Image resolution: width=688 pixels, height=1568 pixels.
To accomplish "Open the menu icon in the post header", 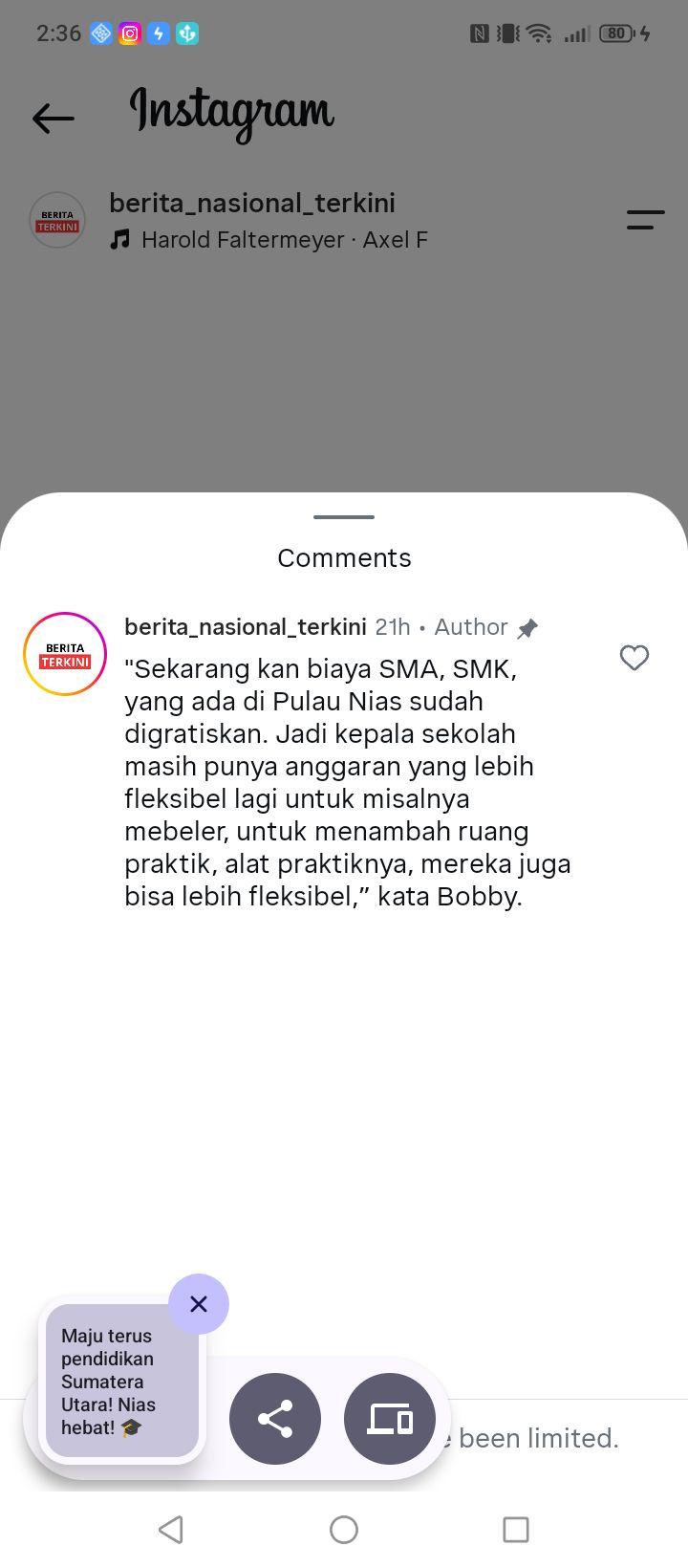I will [646, 221].
